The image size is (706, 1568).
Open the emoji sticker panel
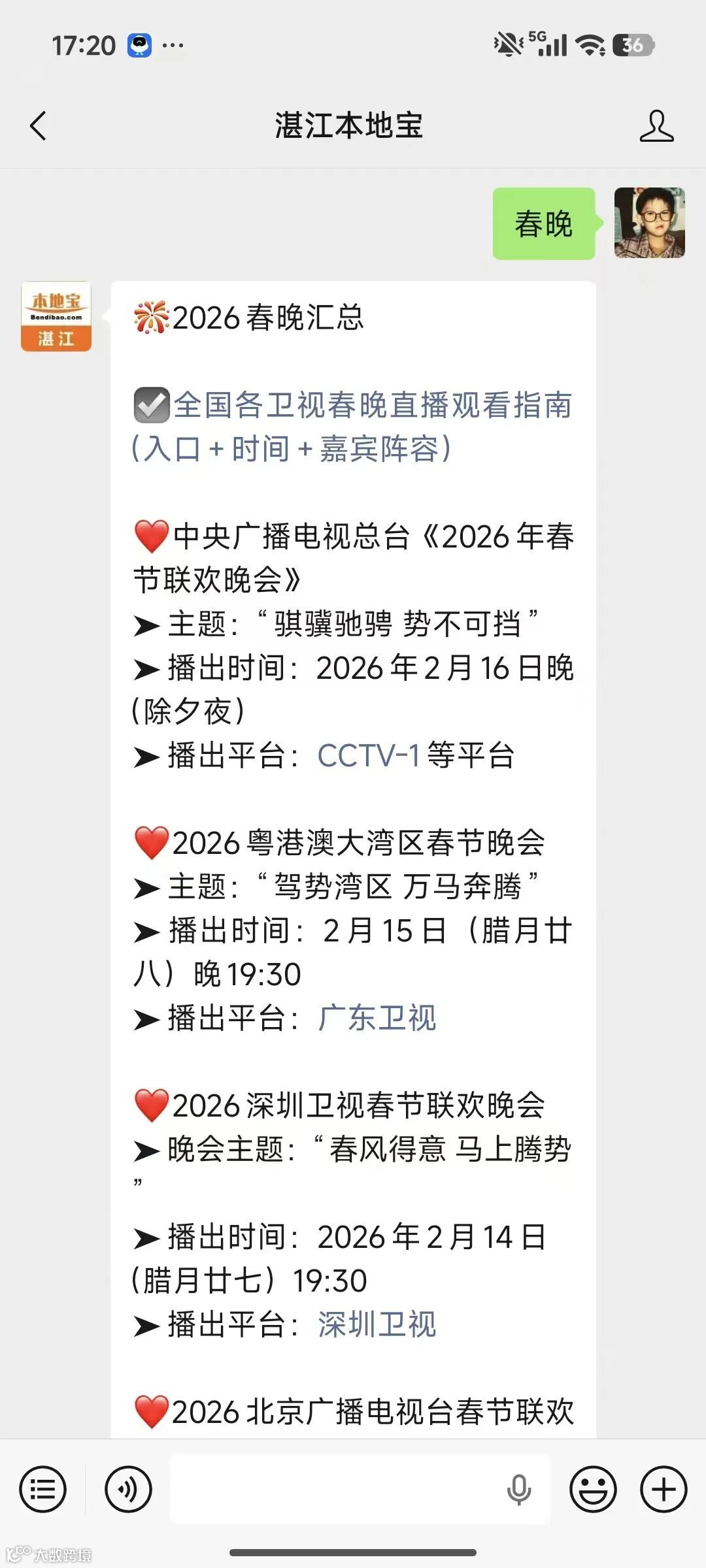[x=593, y=1490]
